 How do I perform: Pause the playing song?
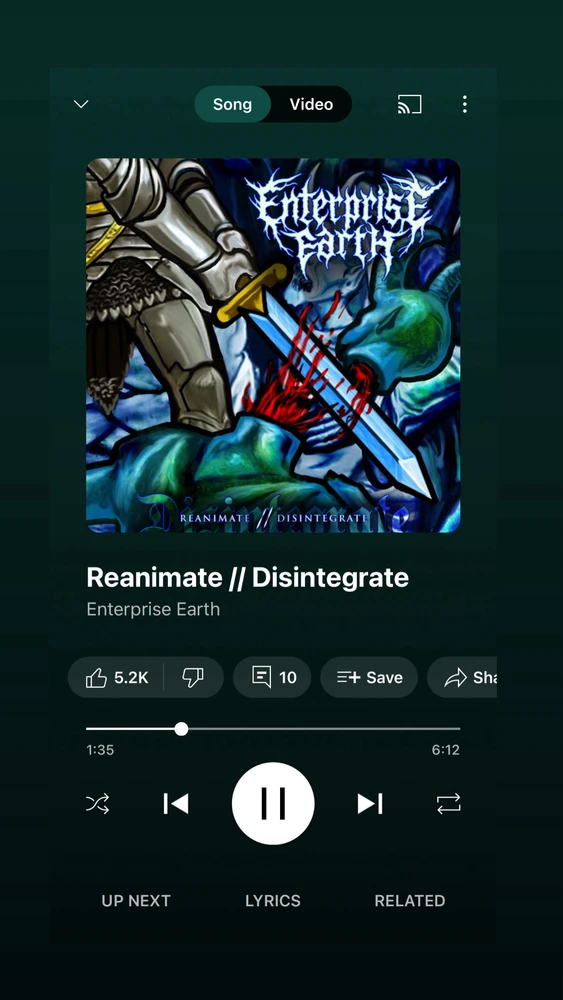point(273,804)
